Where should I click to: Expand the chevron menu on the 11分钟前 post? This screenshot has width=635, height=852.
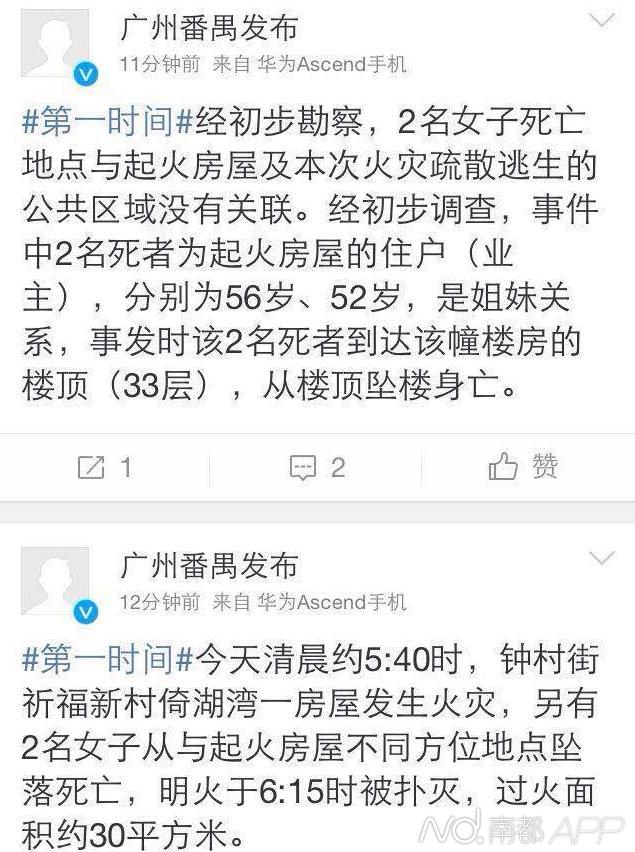[602, 20]
